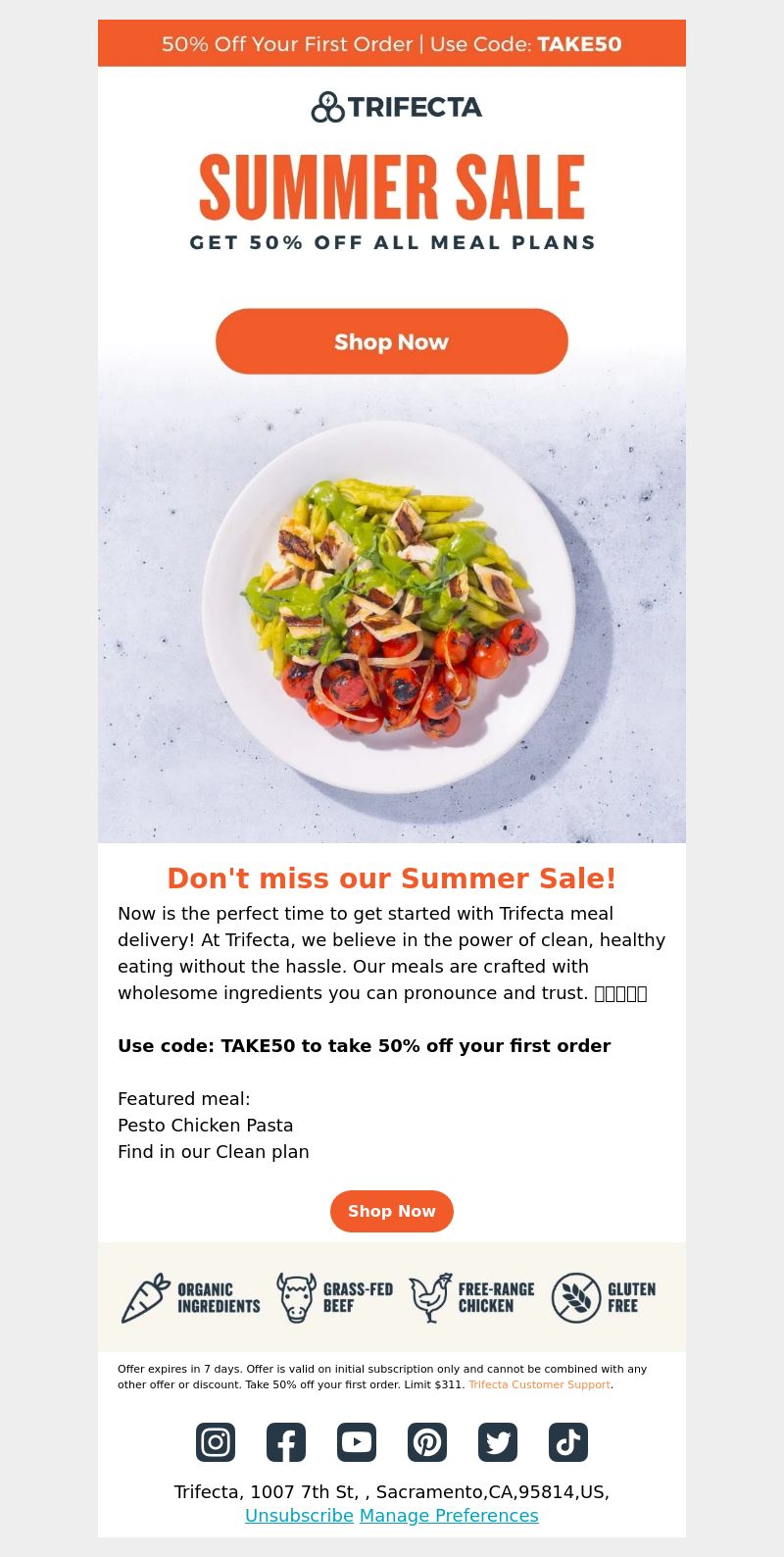Open the TikTok icon
784x1557 pixels.
[568, 1442]
